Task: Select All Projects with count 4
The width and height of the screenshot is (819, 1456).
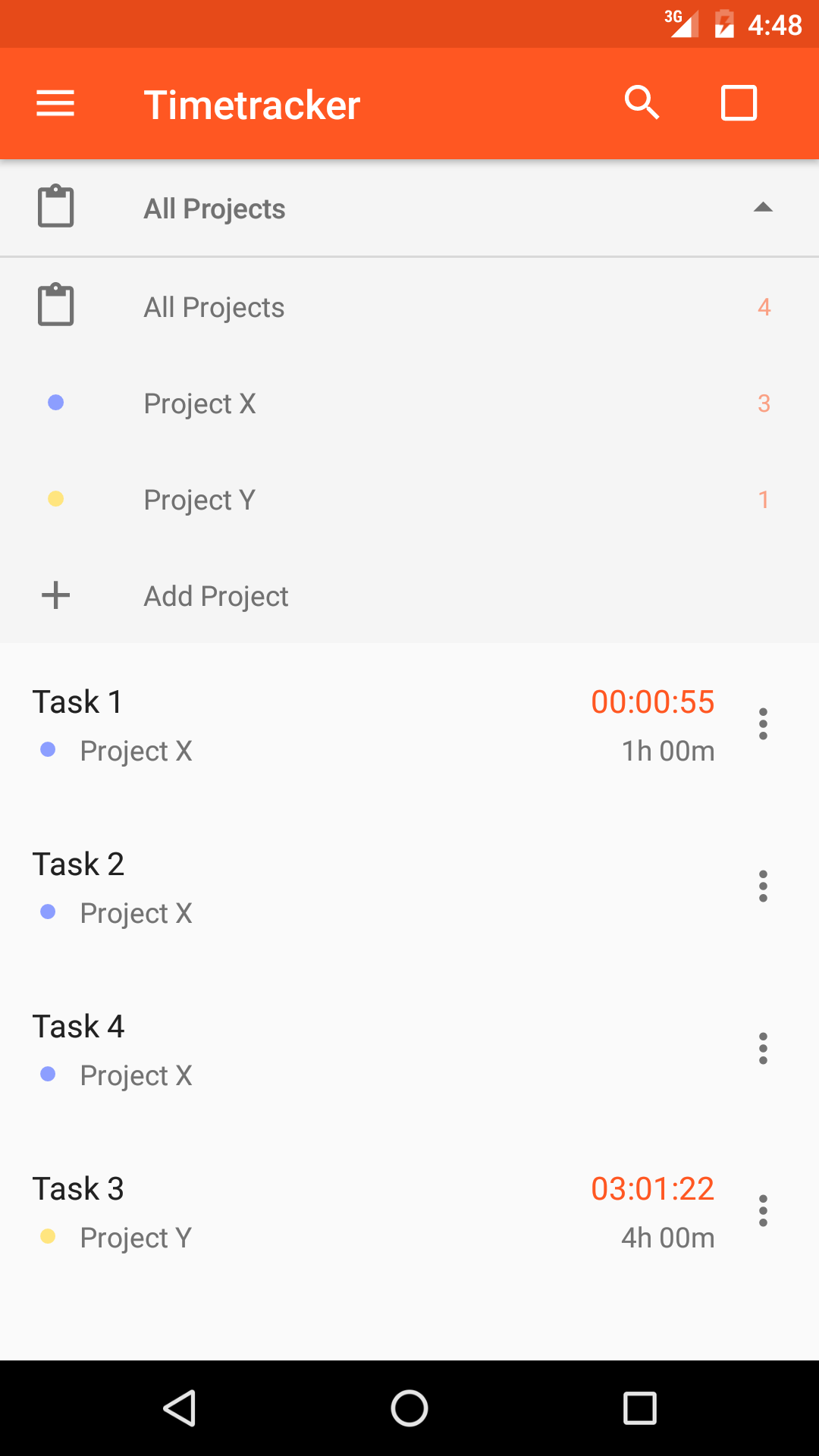Action: [409, 307]
